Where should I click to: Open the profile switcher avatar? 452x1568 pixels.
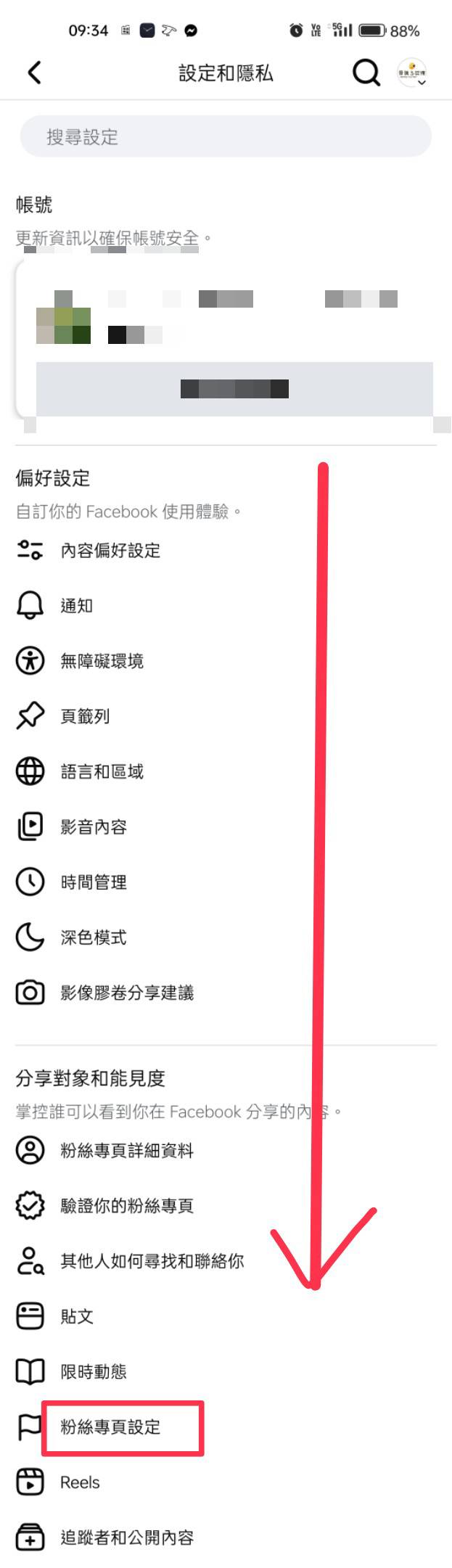click(412, 73)
